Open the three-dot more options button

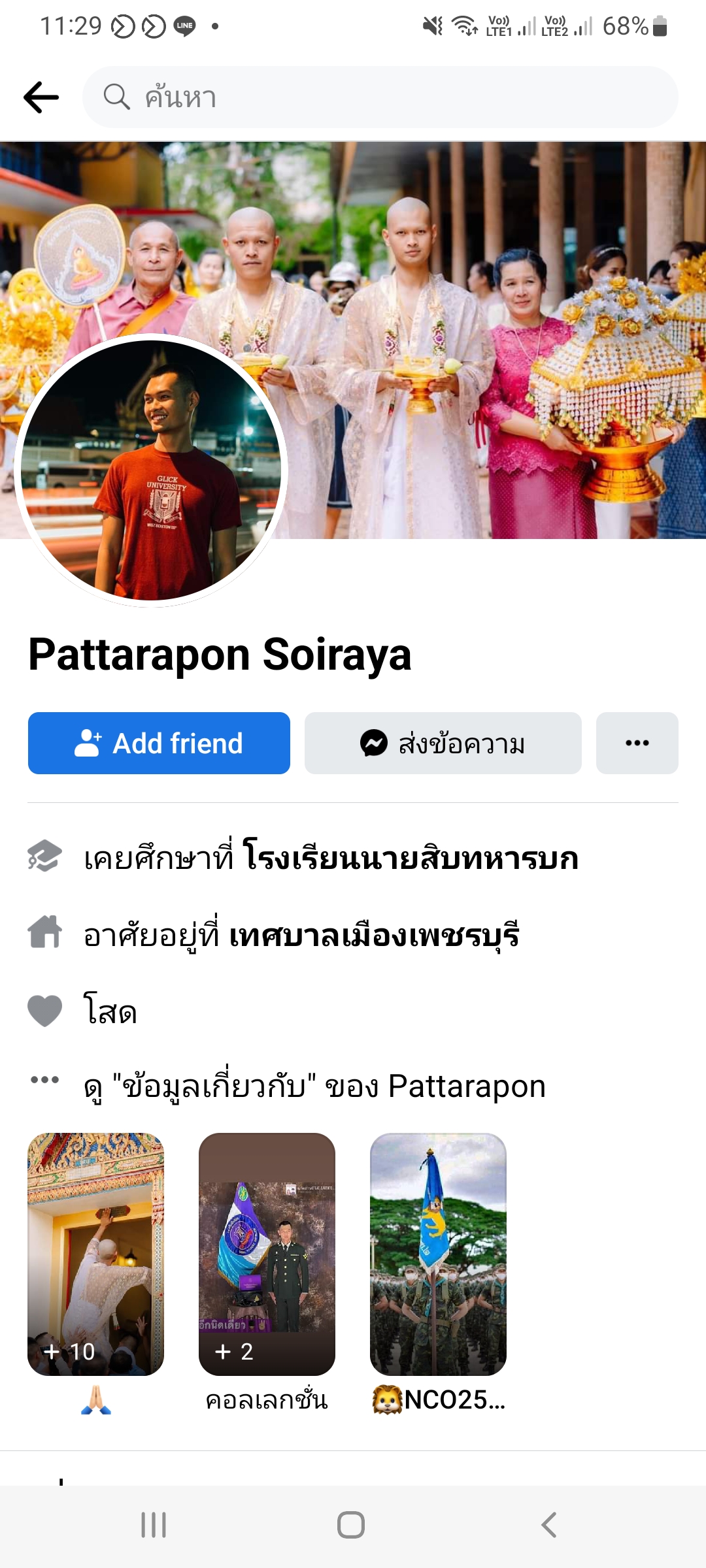point(637,743)
